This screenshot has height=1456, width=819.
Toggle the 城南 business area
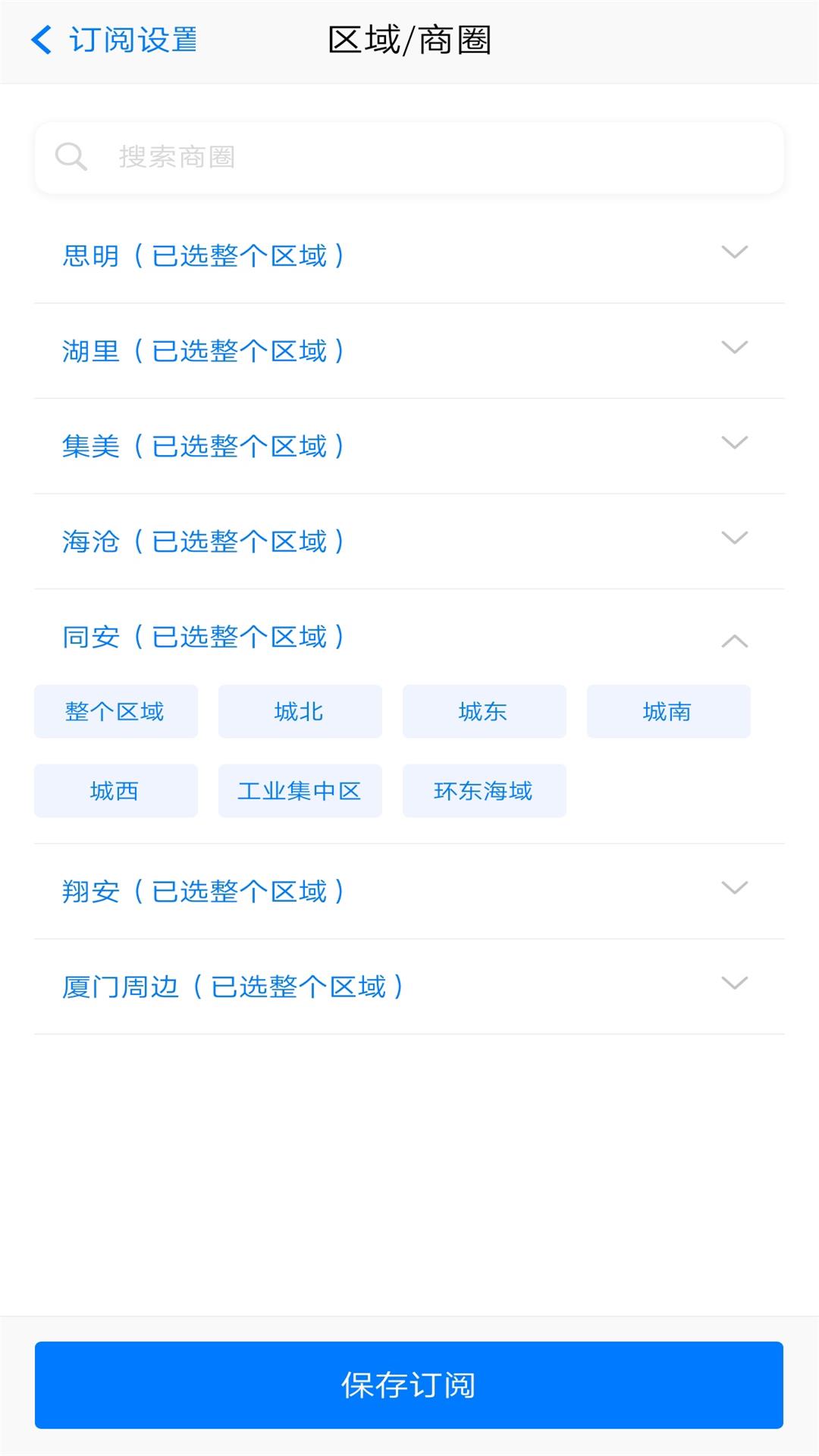tap(668, 711)
